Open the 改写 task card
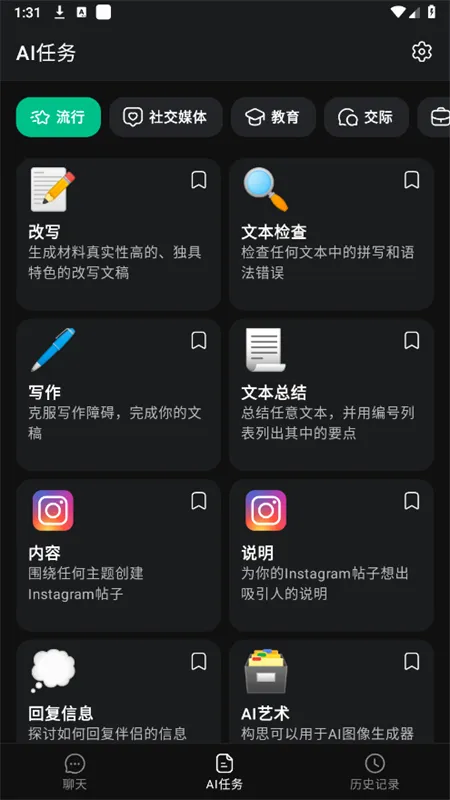Image resolution: width=450 pixels, height=800 pixels. pyautogui.click(x=118, y=234)
